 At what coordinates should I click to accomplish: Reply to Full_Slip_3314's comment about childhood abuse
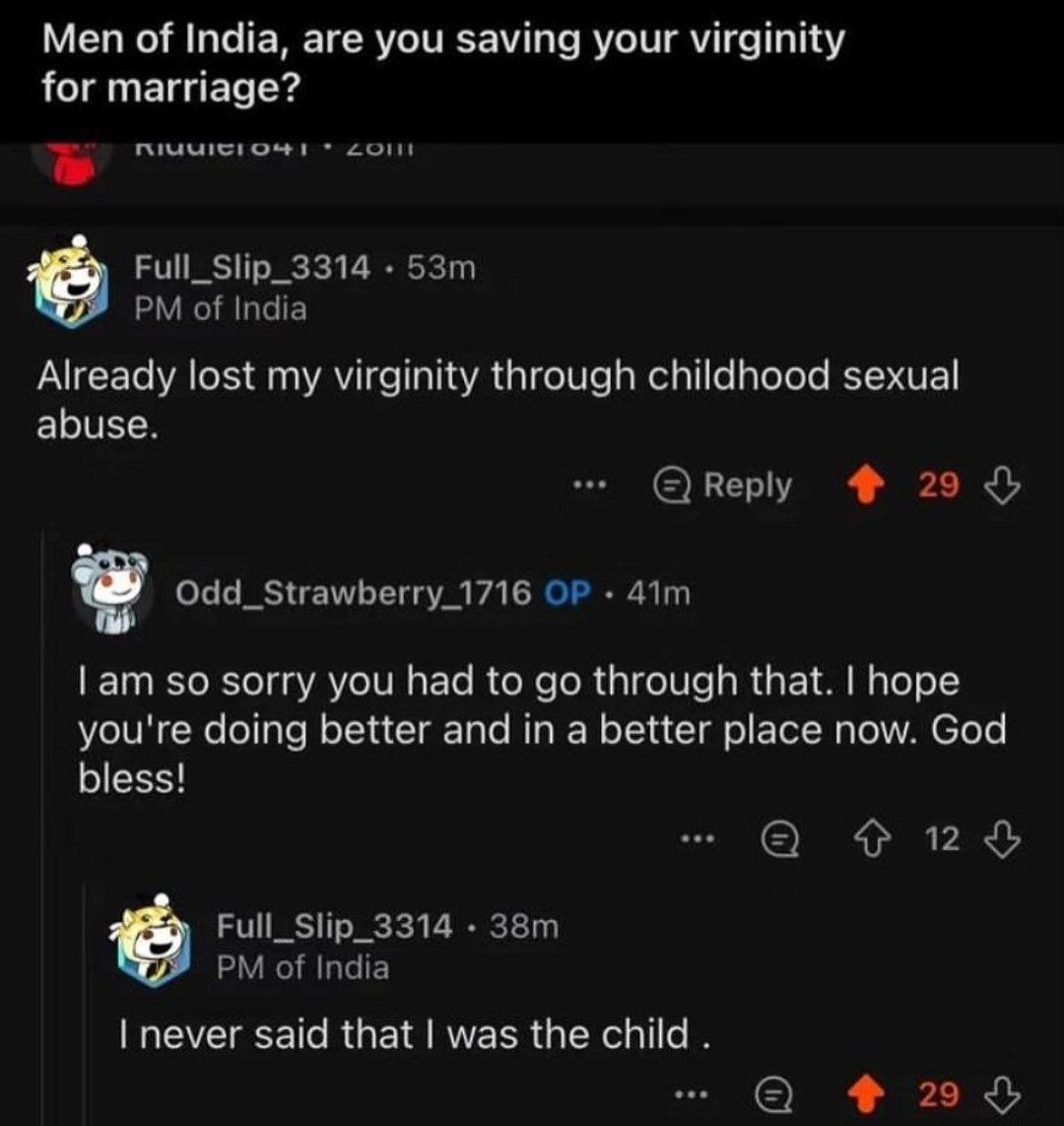[x=723, y=485]
